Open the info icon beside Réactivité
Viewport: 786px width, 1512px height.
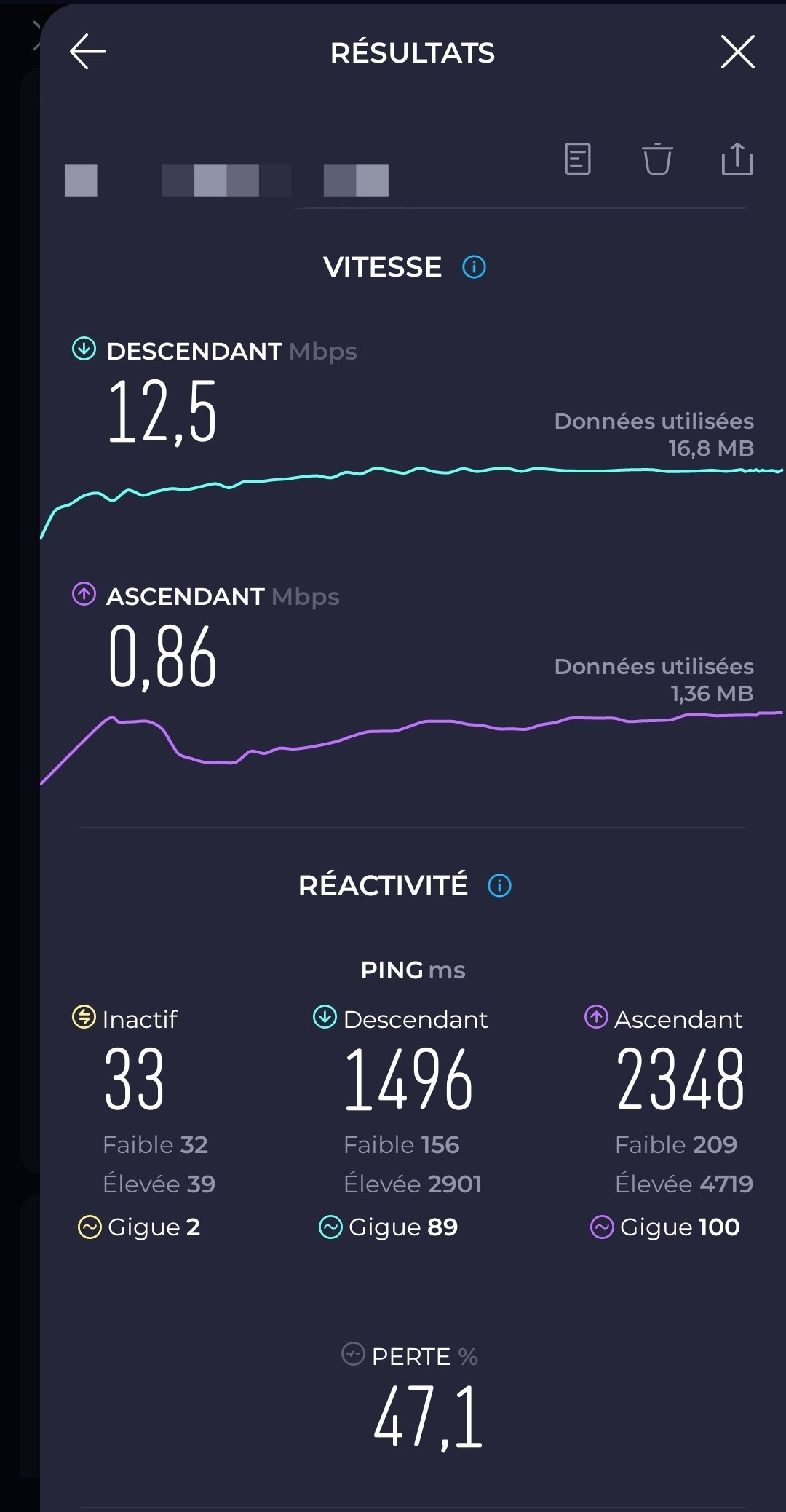(499, 886)
